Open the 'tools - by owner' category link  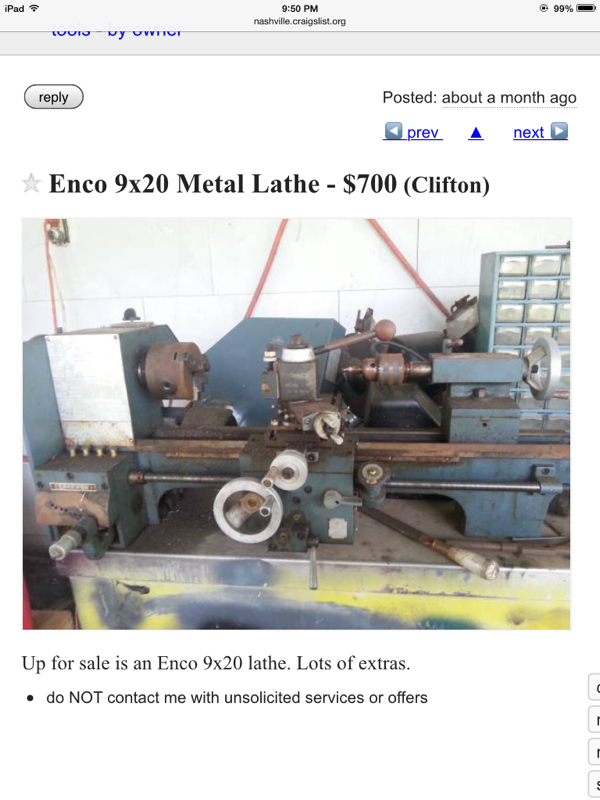click(x=117, y=31)
